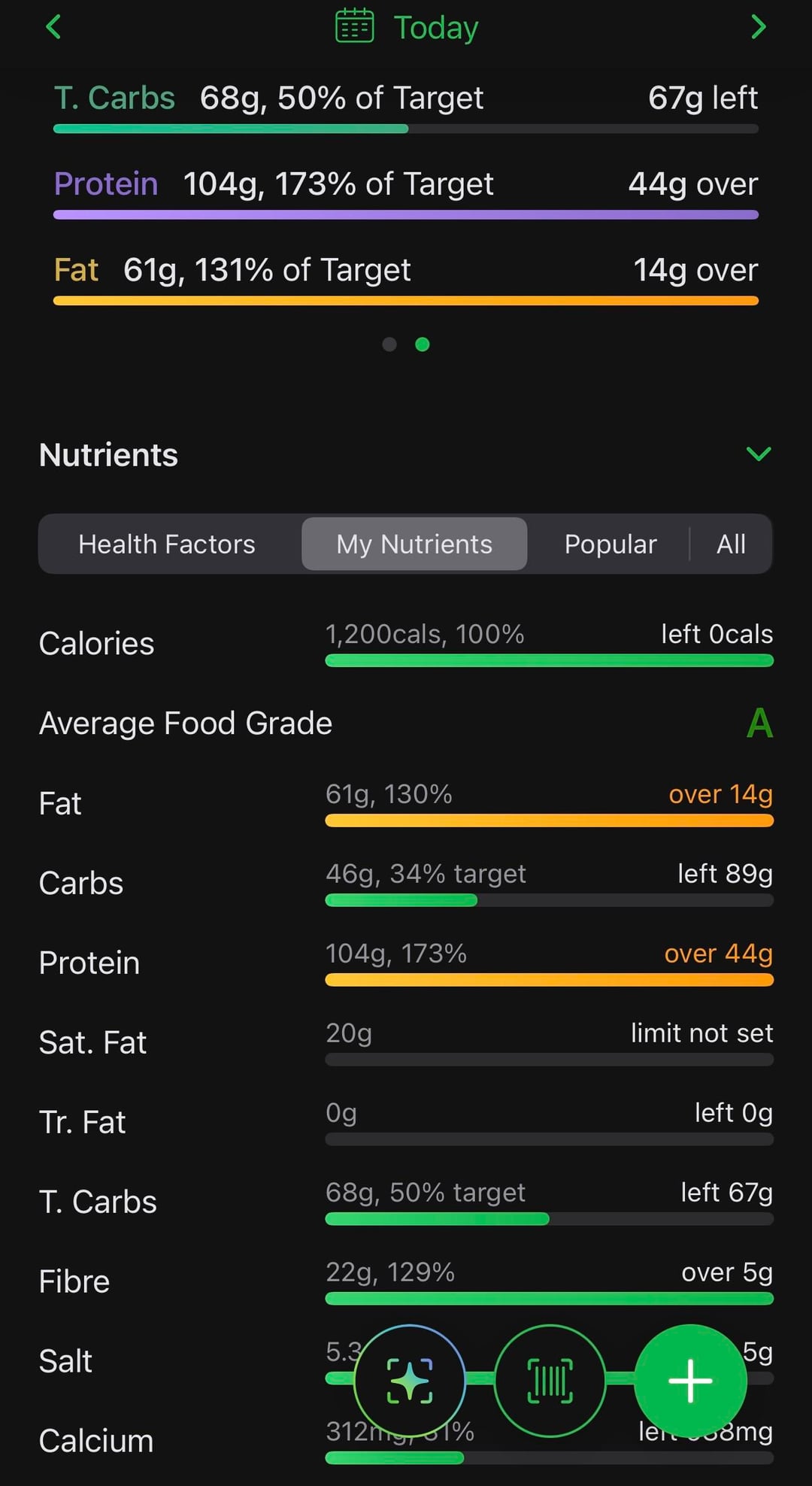Go to the previous day
Image resolution: width=812 pixels, height=1486 pixels.
click(x=53, y=27)
